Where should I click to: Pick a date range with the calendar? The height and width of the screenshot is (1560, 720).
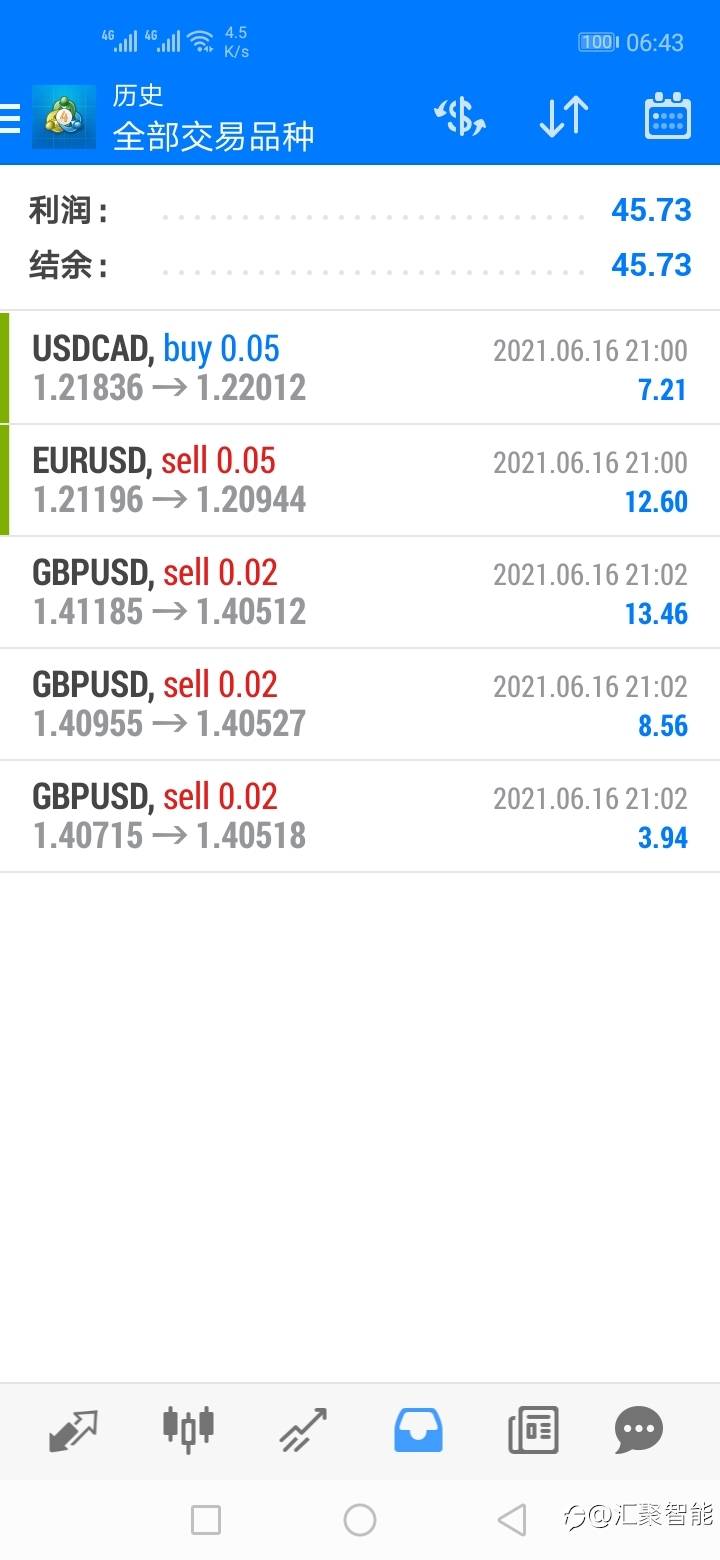(667, 118)
